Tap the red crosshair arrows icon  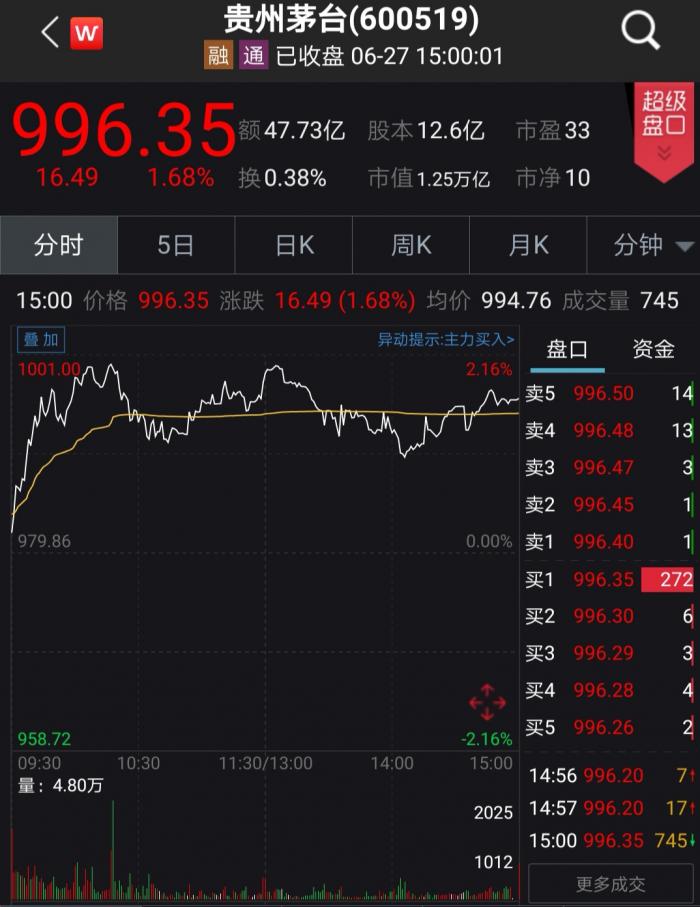(487, 703)
